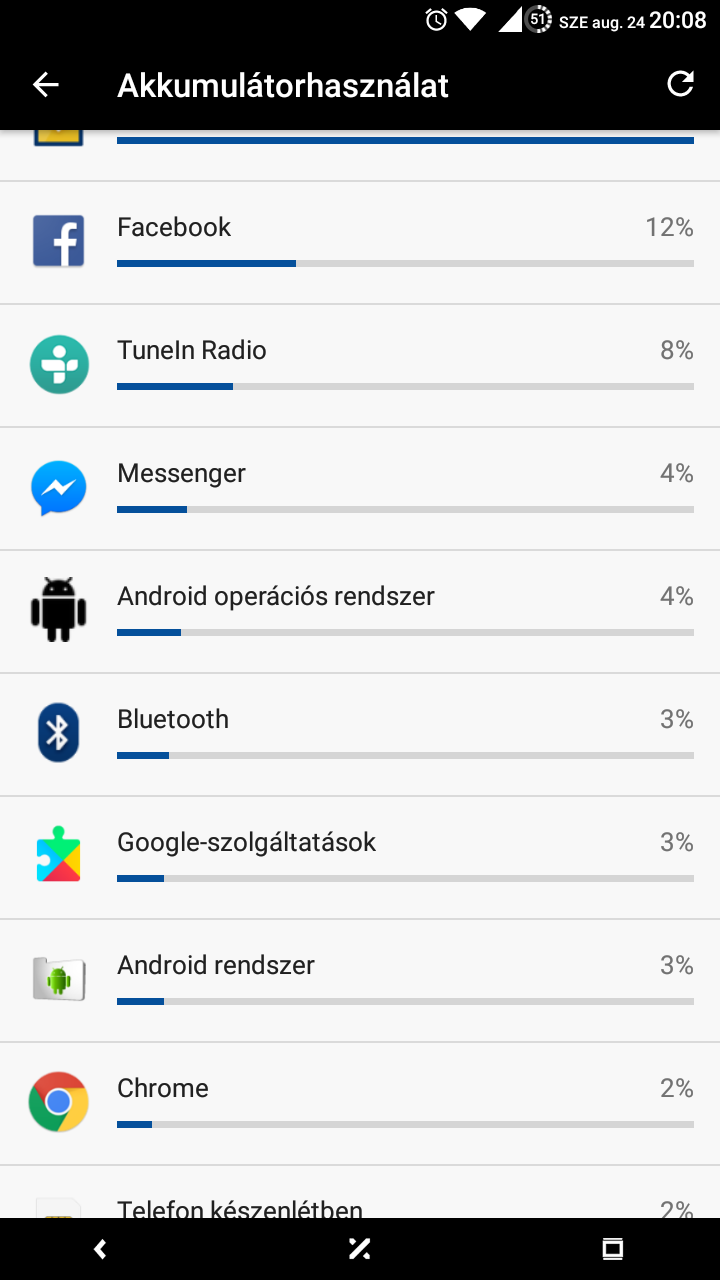This screenshot has width=720, height=1280.
Task: View Messenger battery usage
Action: tap(360, 489)
